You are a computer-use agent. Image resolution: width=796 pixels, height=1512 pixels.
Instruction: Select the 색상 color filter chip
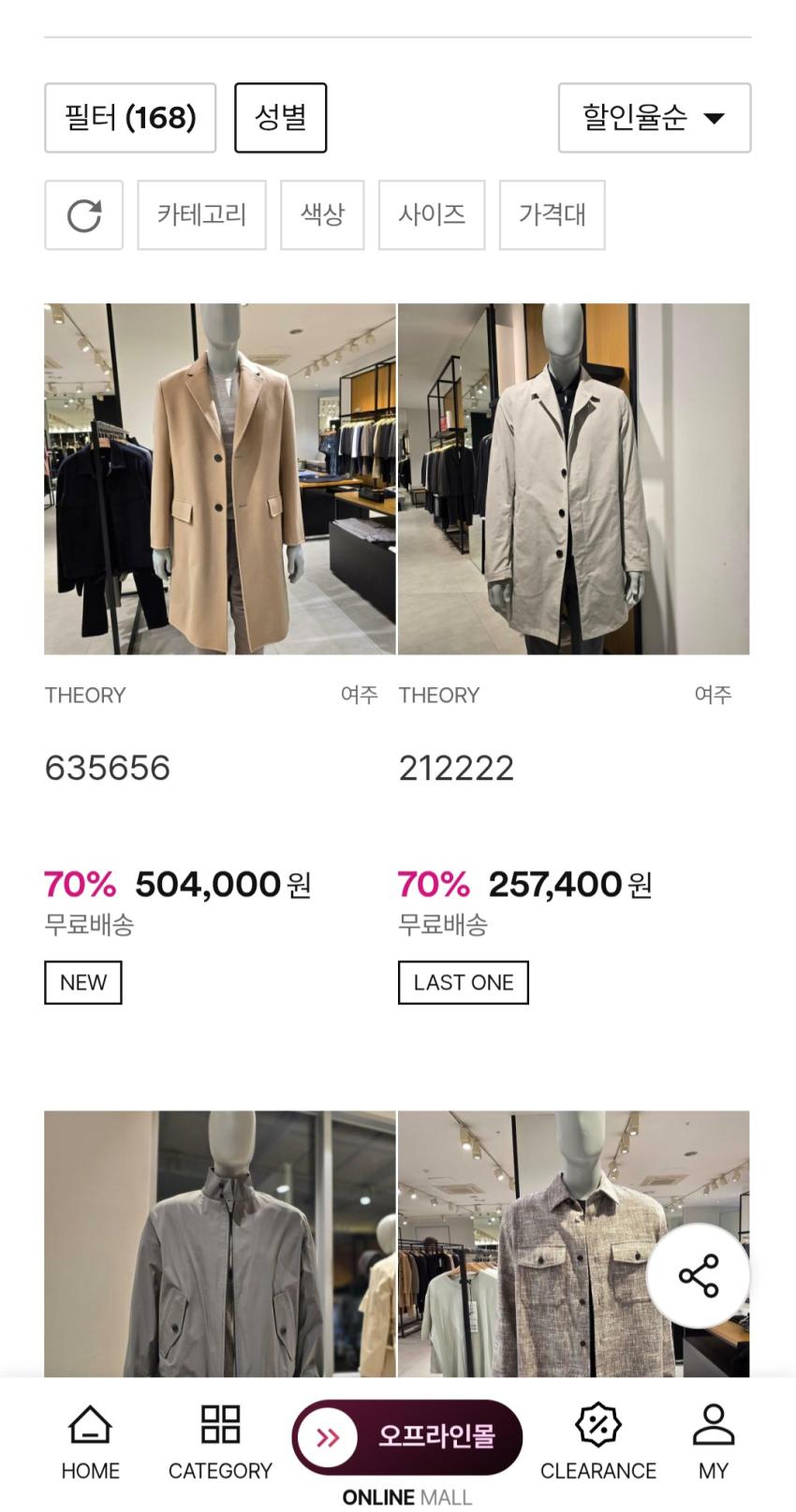pos(322,215)
